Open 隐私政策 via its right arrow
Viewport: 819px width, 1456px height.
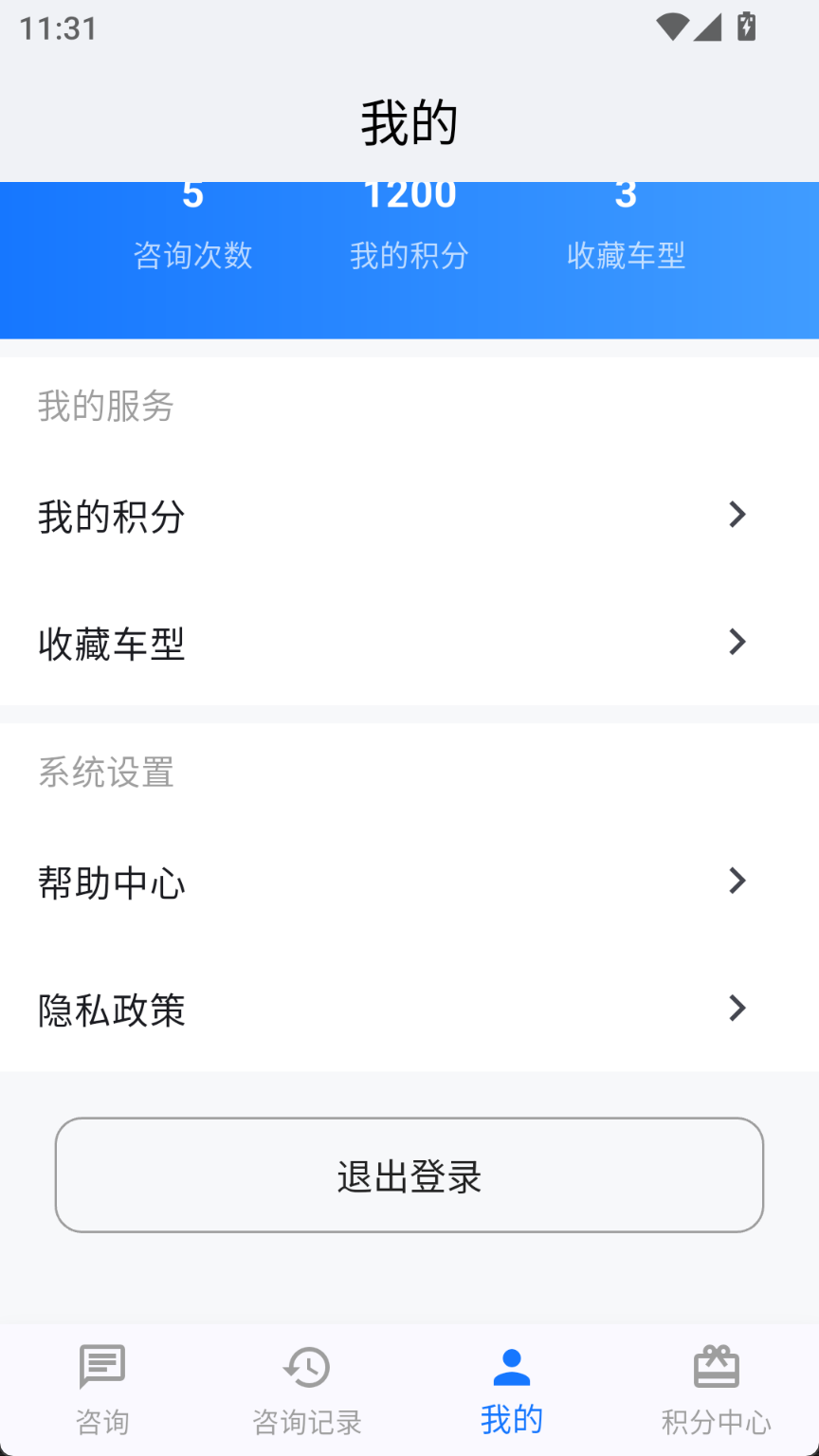pyautogui.click(x=737, y=1009)
